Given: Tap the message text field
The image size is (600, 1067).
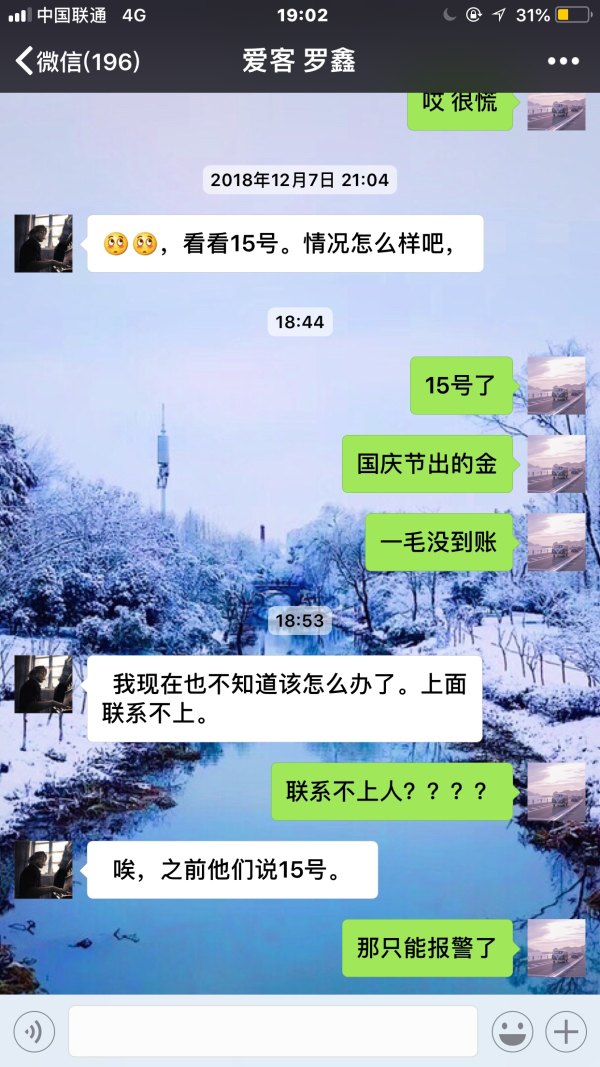Looking at the screenshot, I should (272, 1031).
